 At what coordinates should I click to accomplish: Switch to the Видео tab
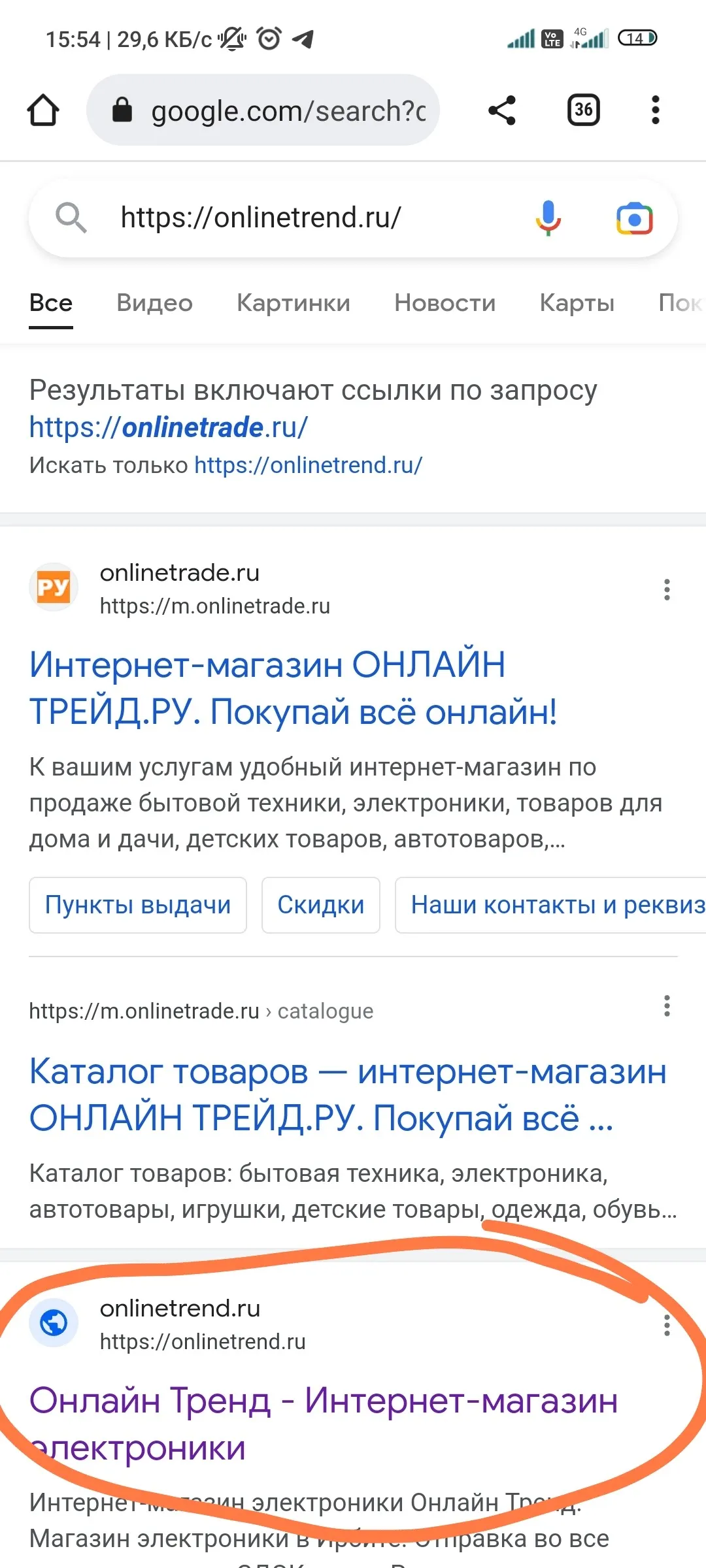[x=155, y=302]
